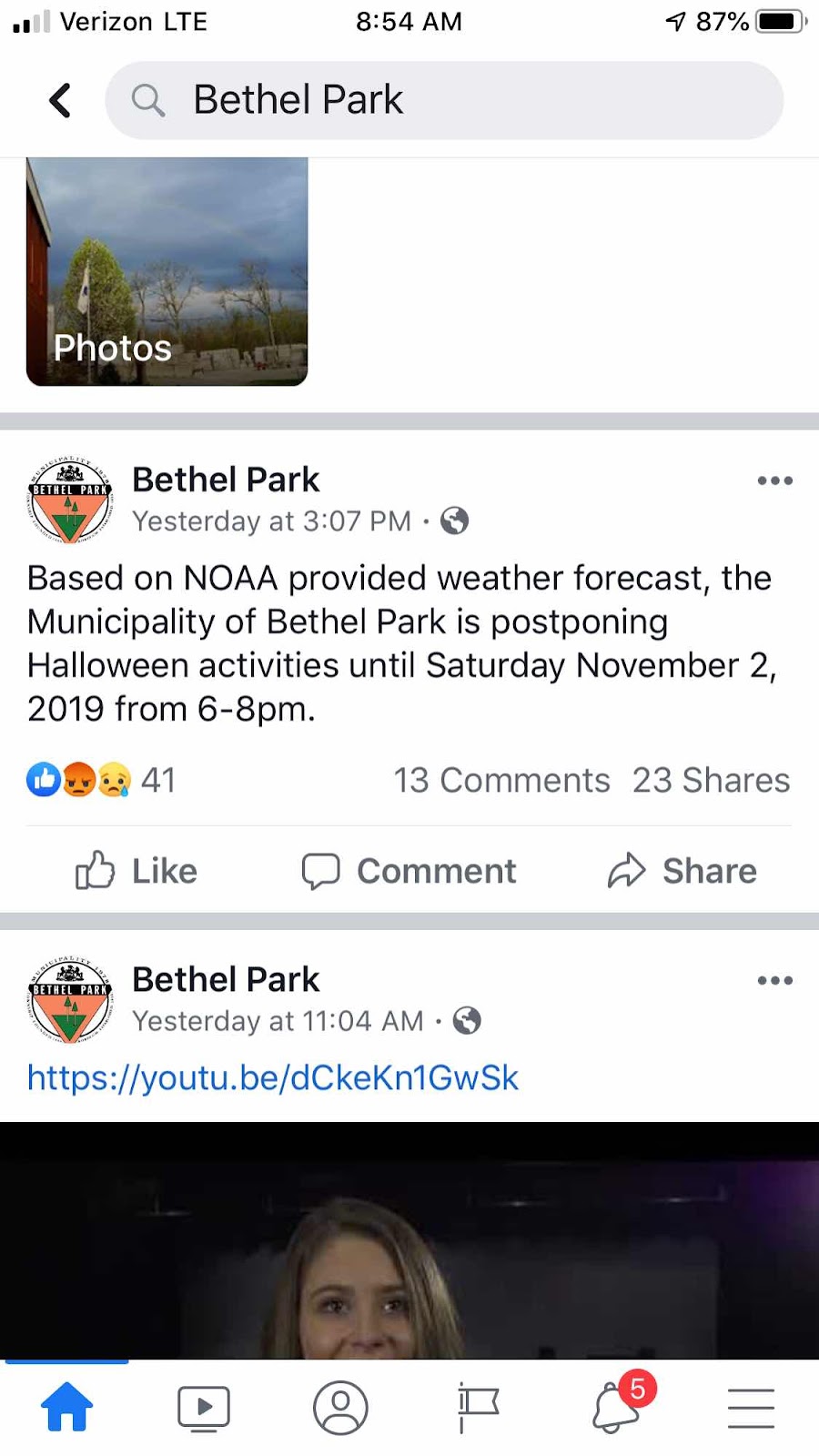The height and width of the screenshot is (1456, 819).
Task: Open the reactions count of 41
Action: [102, 780]
